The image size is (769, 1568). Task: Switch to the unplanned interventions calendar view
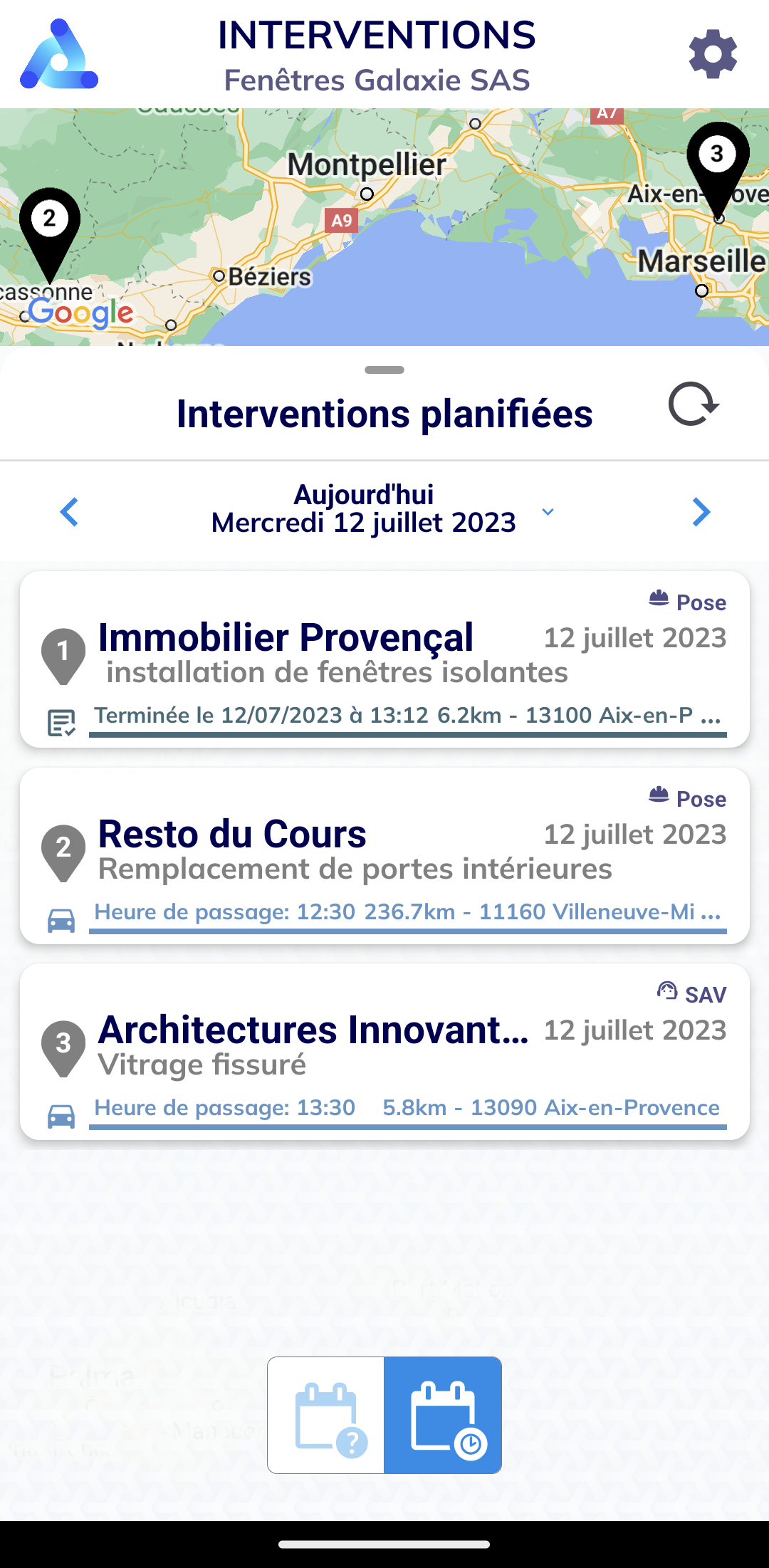pyautogui.click(x=325, y=1414)
